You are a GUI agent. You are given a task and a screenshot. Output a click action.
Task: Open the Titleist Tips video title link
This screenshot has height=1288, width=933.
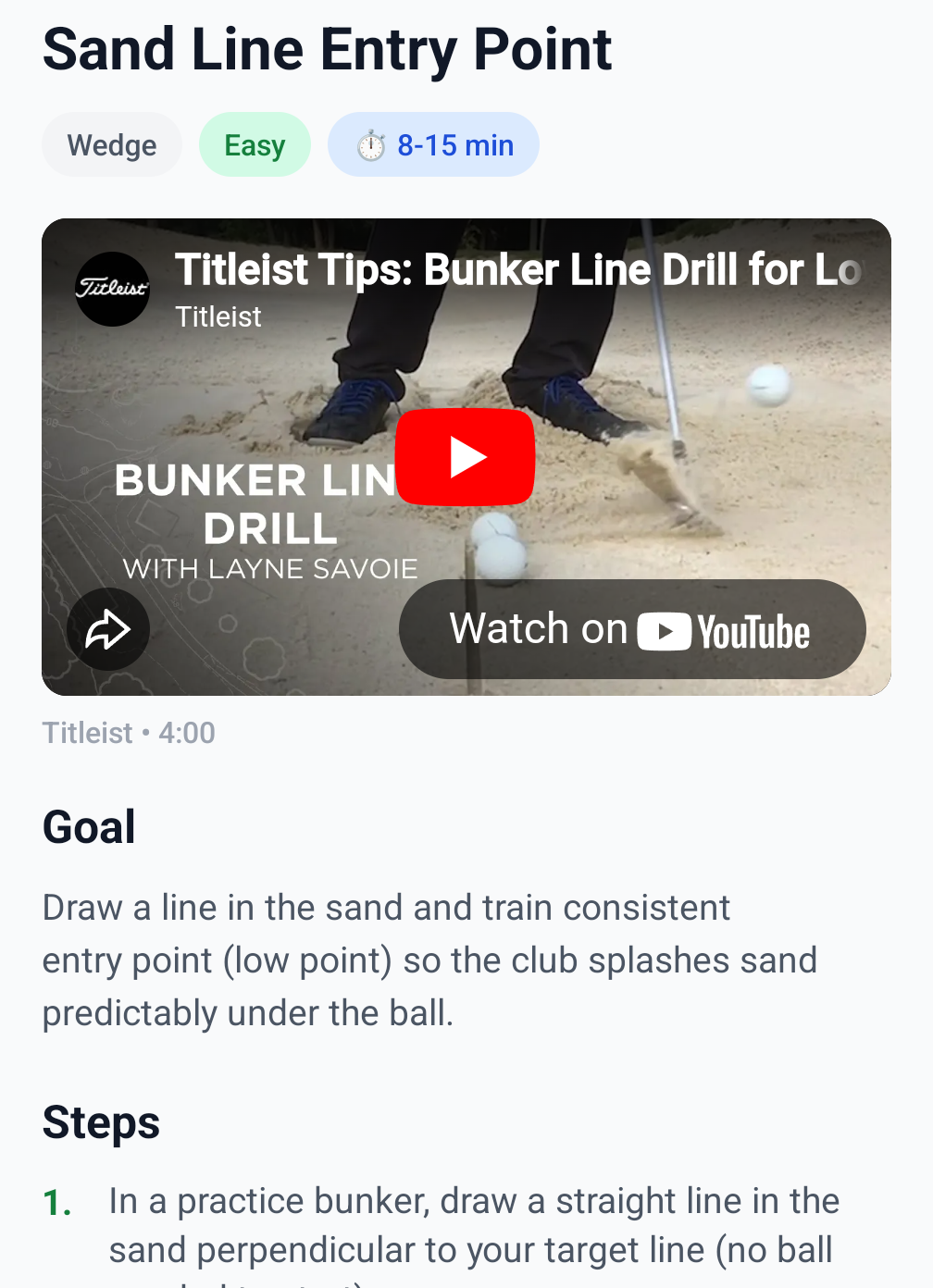point(518,270)
